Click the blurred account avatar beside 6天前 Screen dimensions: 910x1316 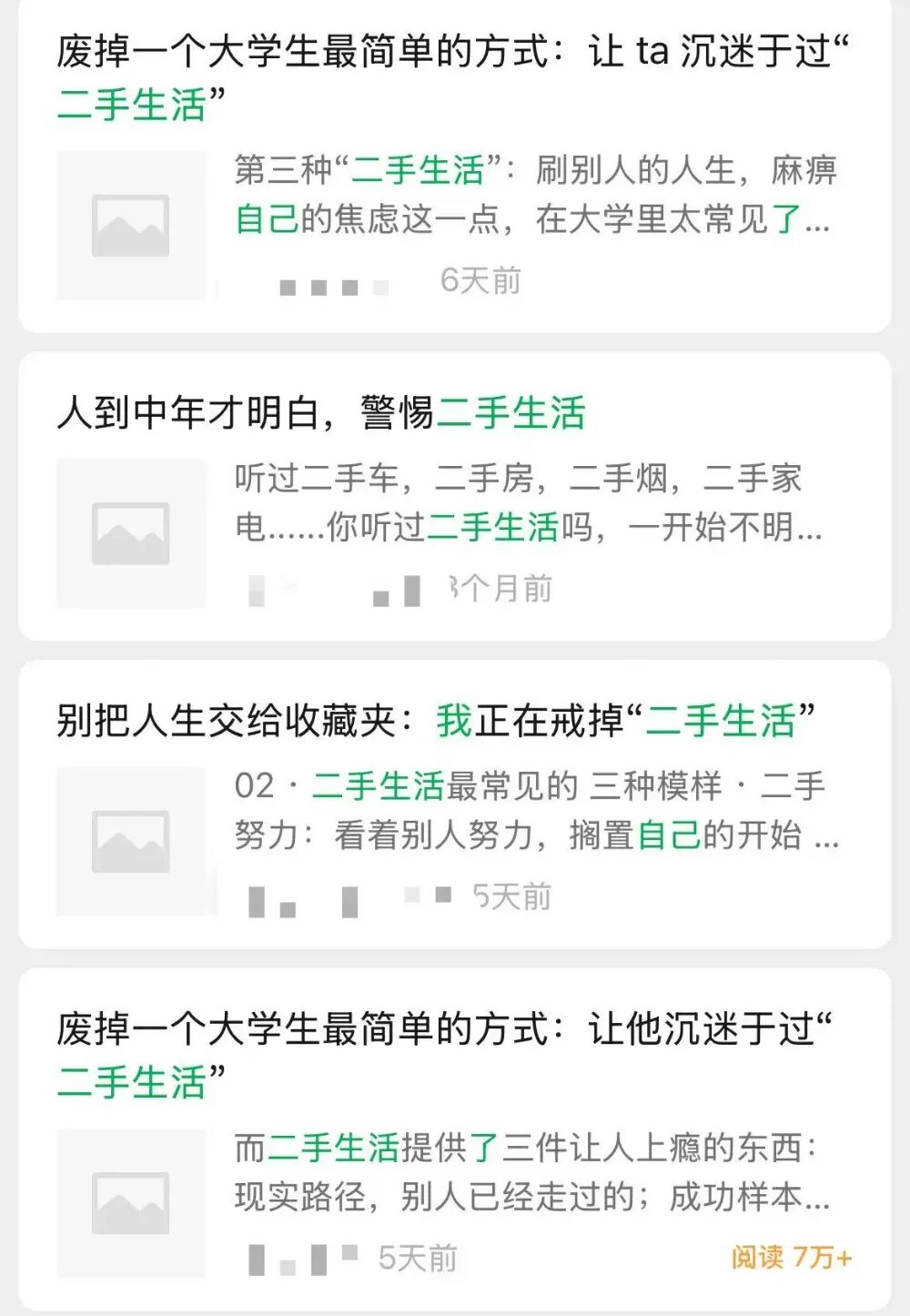pyautogui.click(x=331, y=285)
